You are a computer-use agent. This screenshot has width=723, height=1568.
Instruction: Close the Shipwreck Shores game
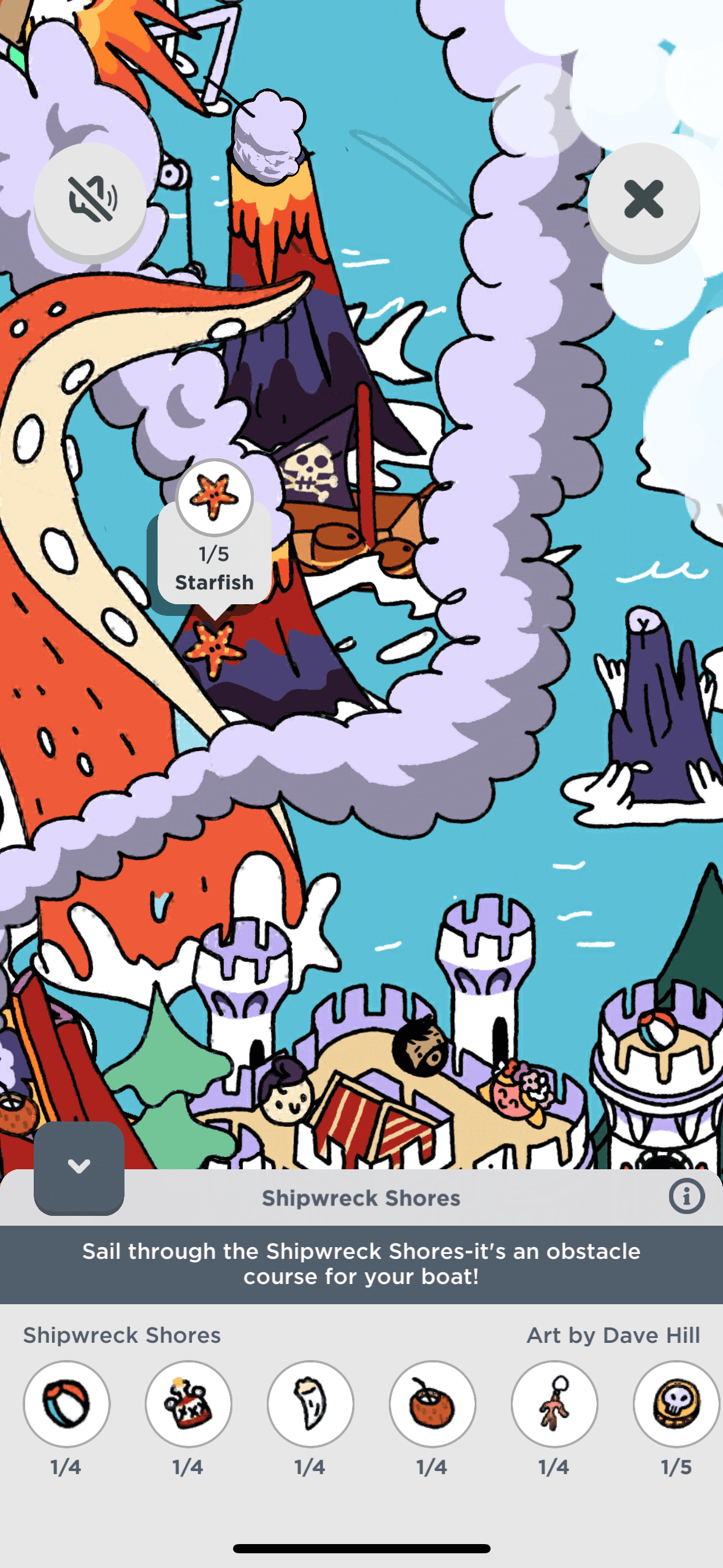tap(643, 199)
